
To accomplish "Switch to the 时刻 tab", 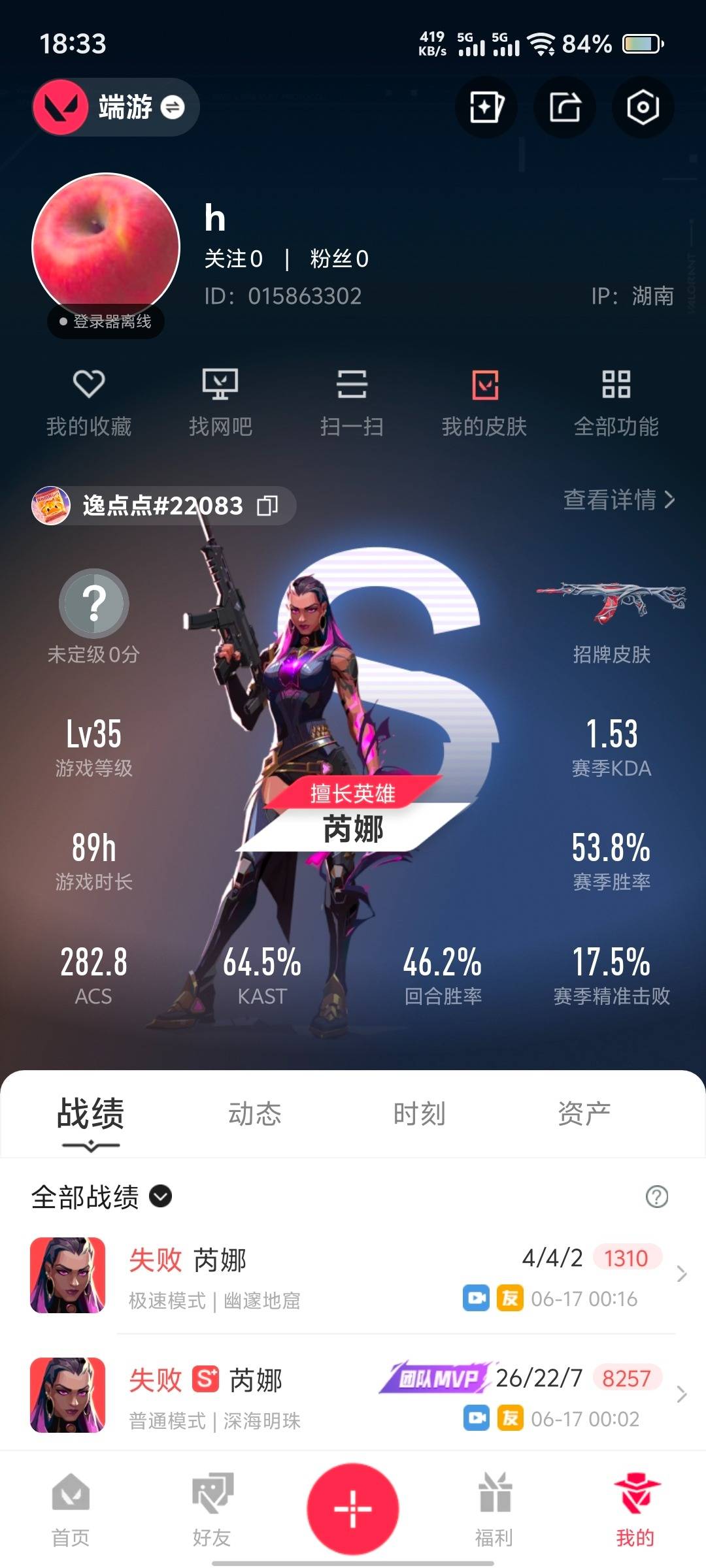I will (419, 1114).
